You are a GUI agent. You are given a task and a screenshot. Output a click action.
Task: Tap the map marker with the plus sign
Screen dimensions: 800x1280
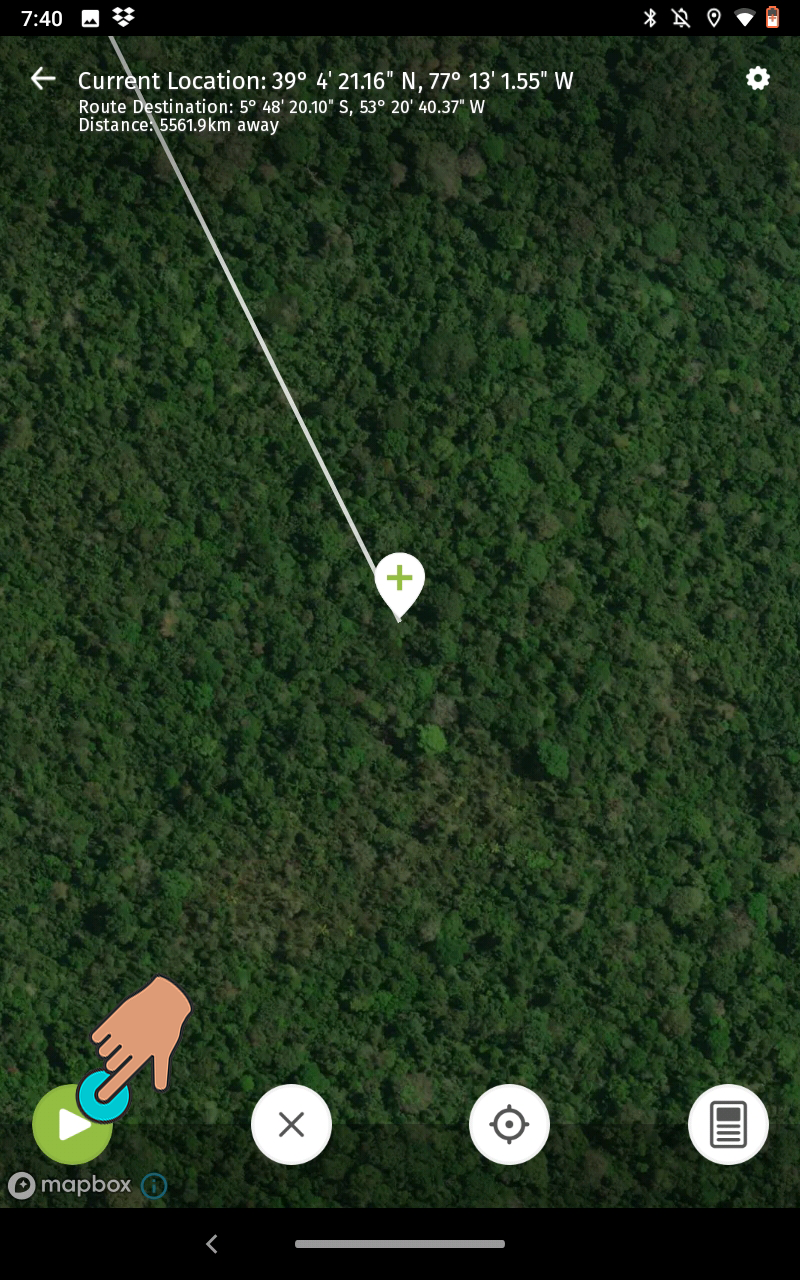(x=399, y=580)
